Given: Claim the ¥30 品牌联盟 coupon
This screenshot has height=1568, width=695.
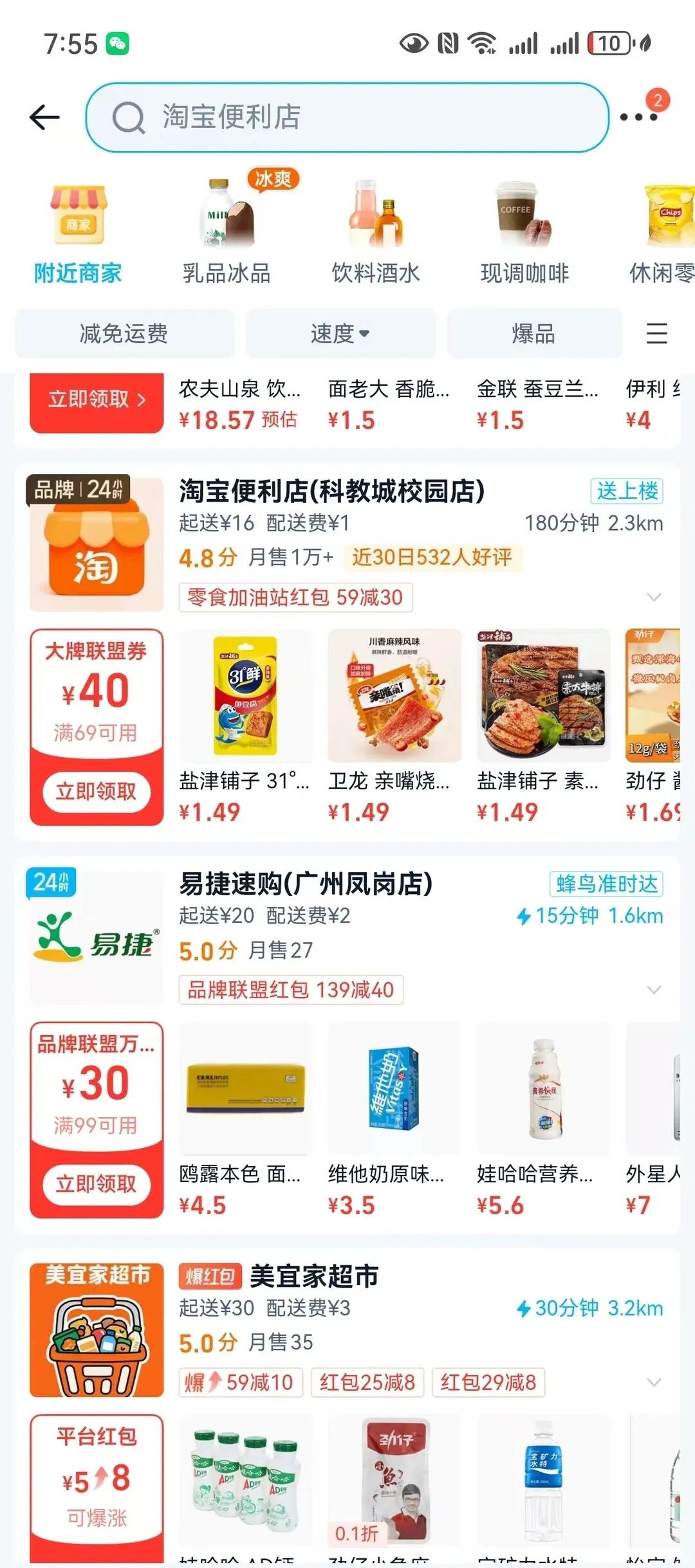Looking at the screenshot, I should click(97, 1183).
